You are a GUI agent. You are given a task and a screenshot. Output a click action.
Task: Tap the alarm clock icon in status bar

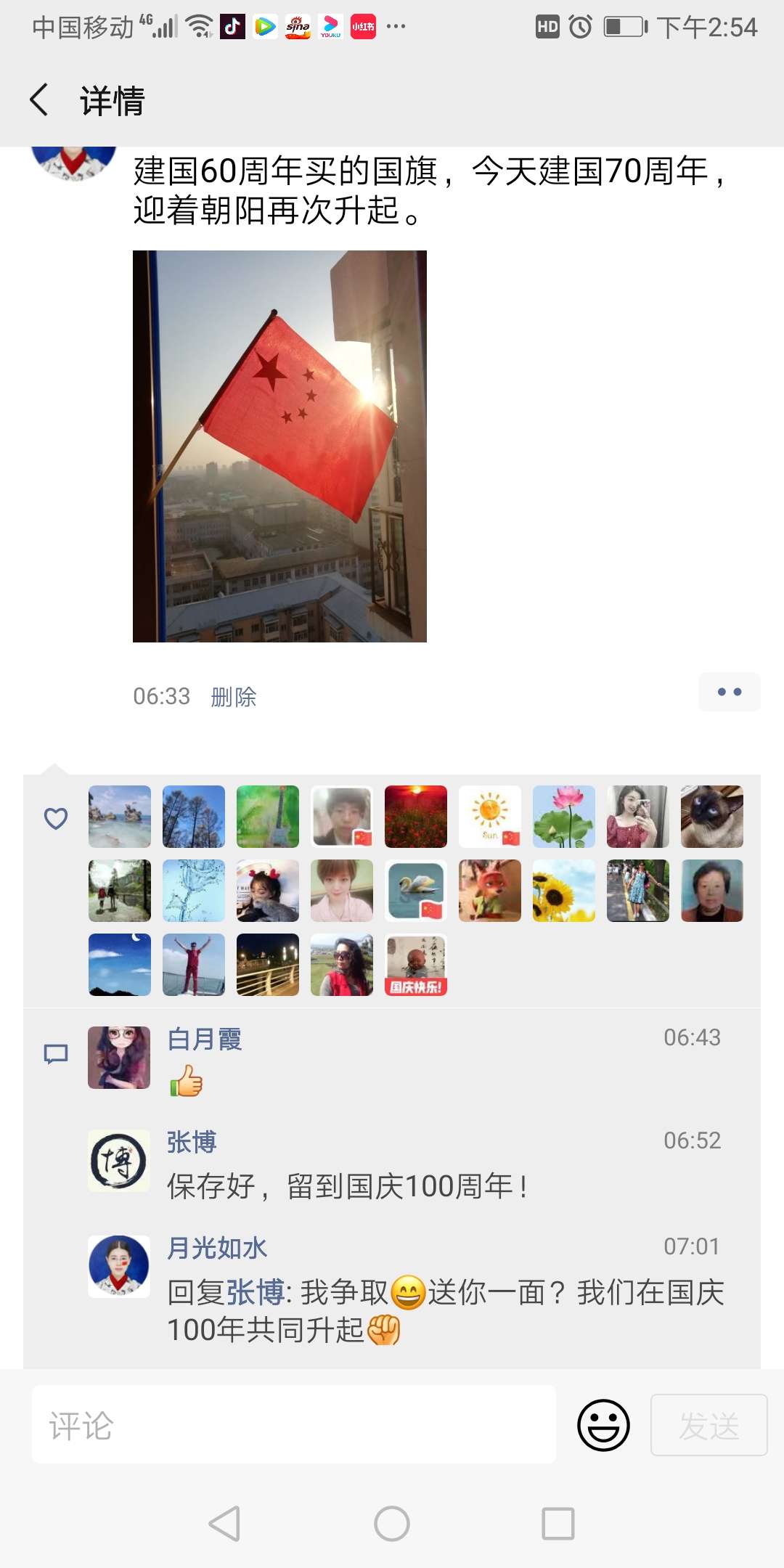tap(579, 26)
